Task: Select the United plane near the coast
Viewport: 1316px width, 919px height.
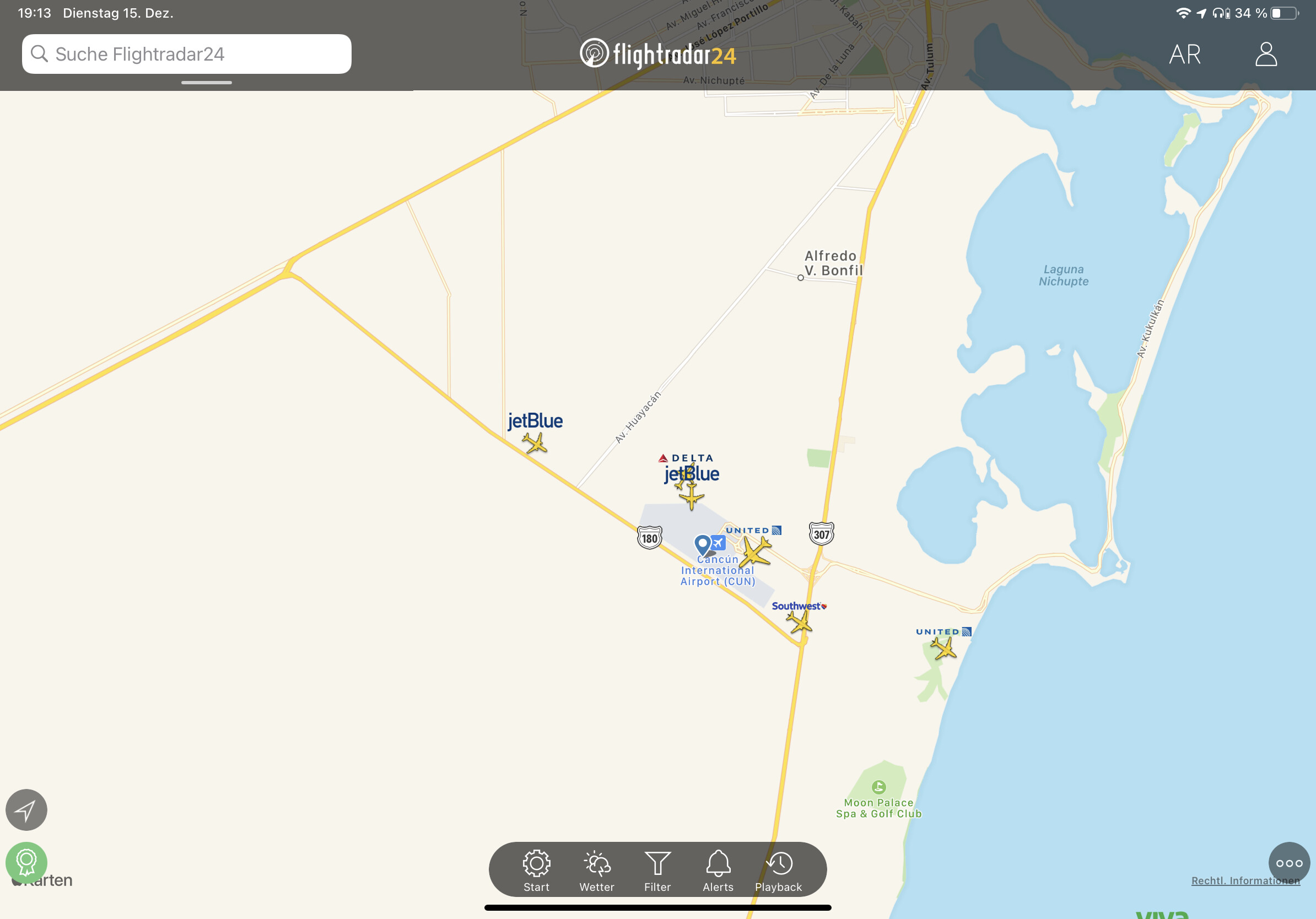Action: point(943,648)
